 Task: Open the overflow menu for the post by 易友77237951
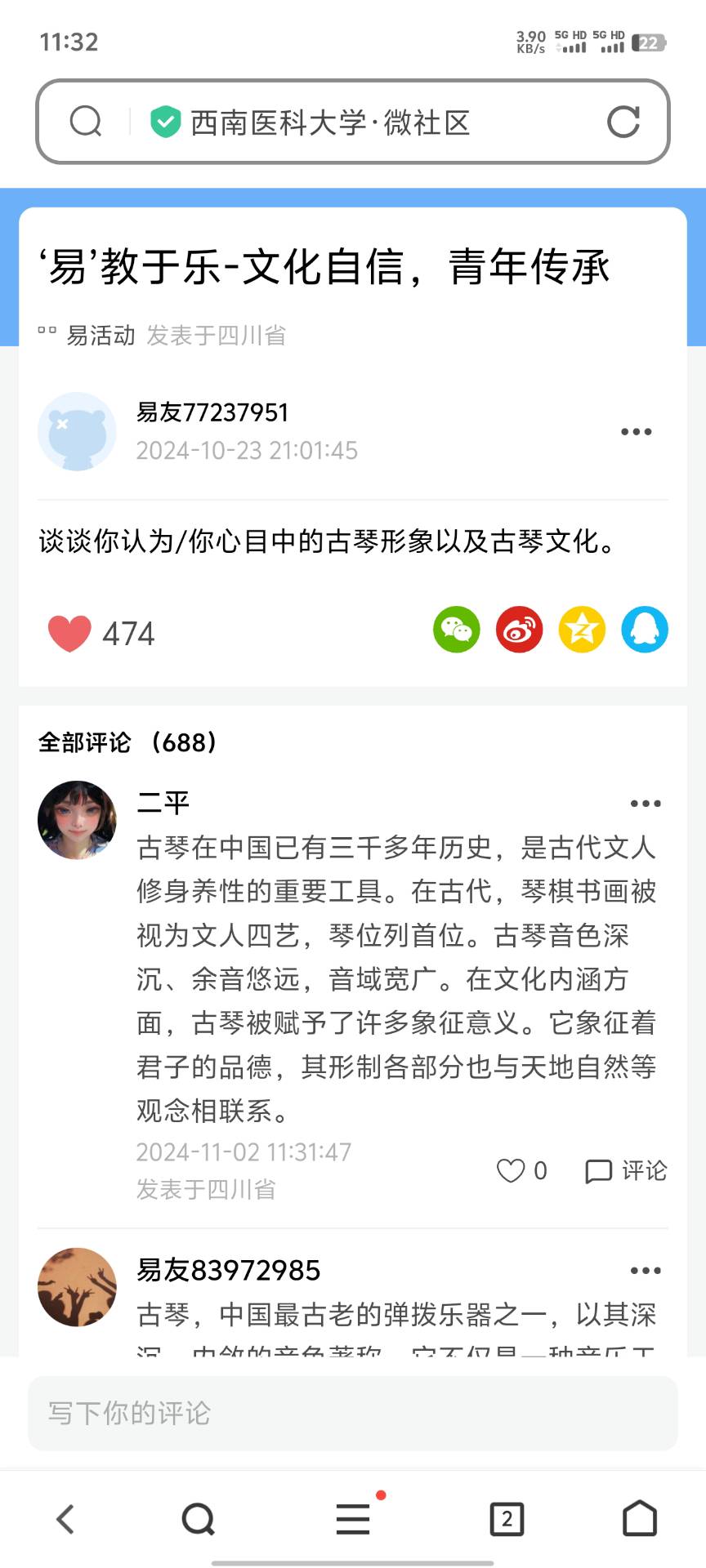[x=636, y=431]
